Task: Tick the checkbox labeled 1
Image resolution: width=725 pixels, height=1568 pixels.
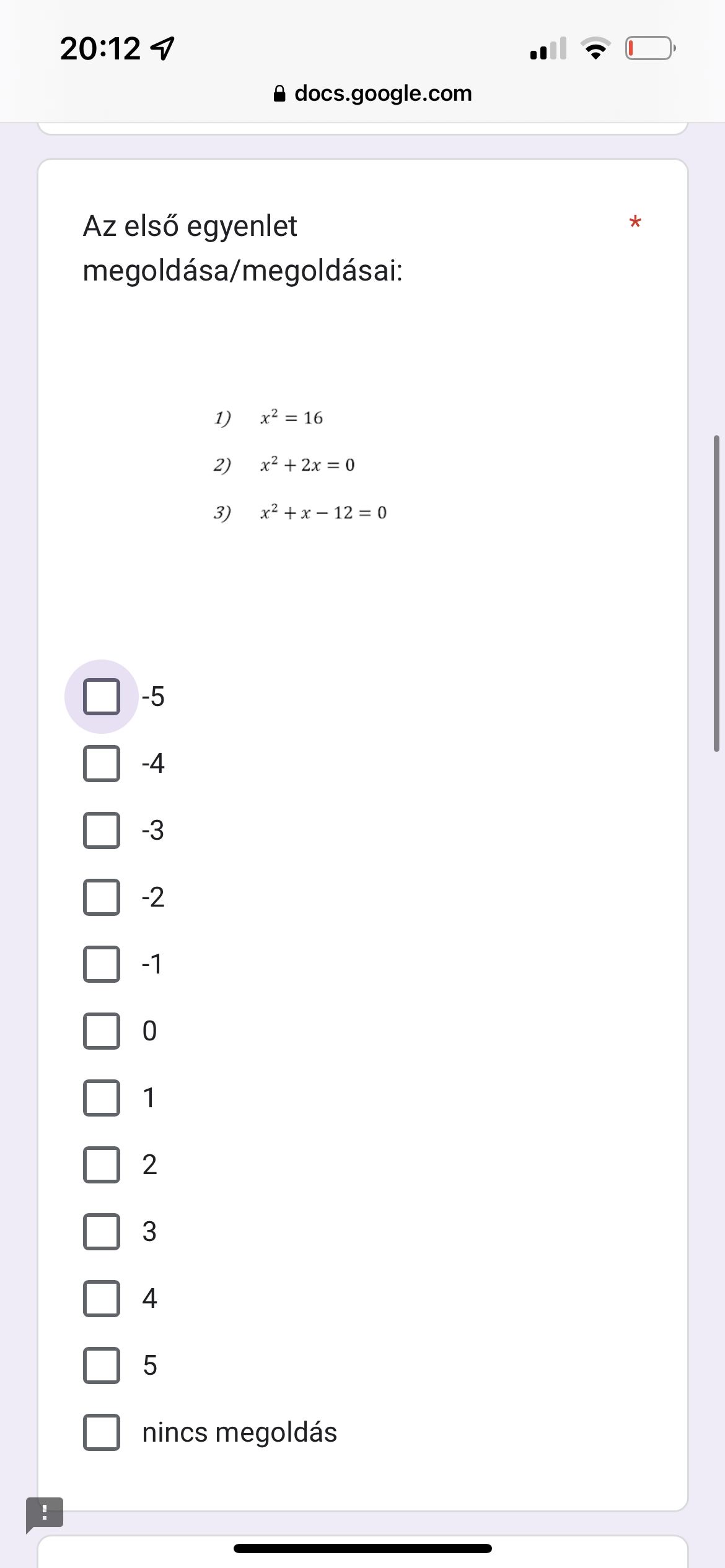Action: pos(102,1098)
